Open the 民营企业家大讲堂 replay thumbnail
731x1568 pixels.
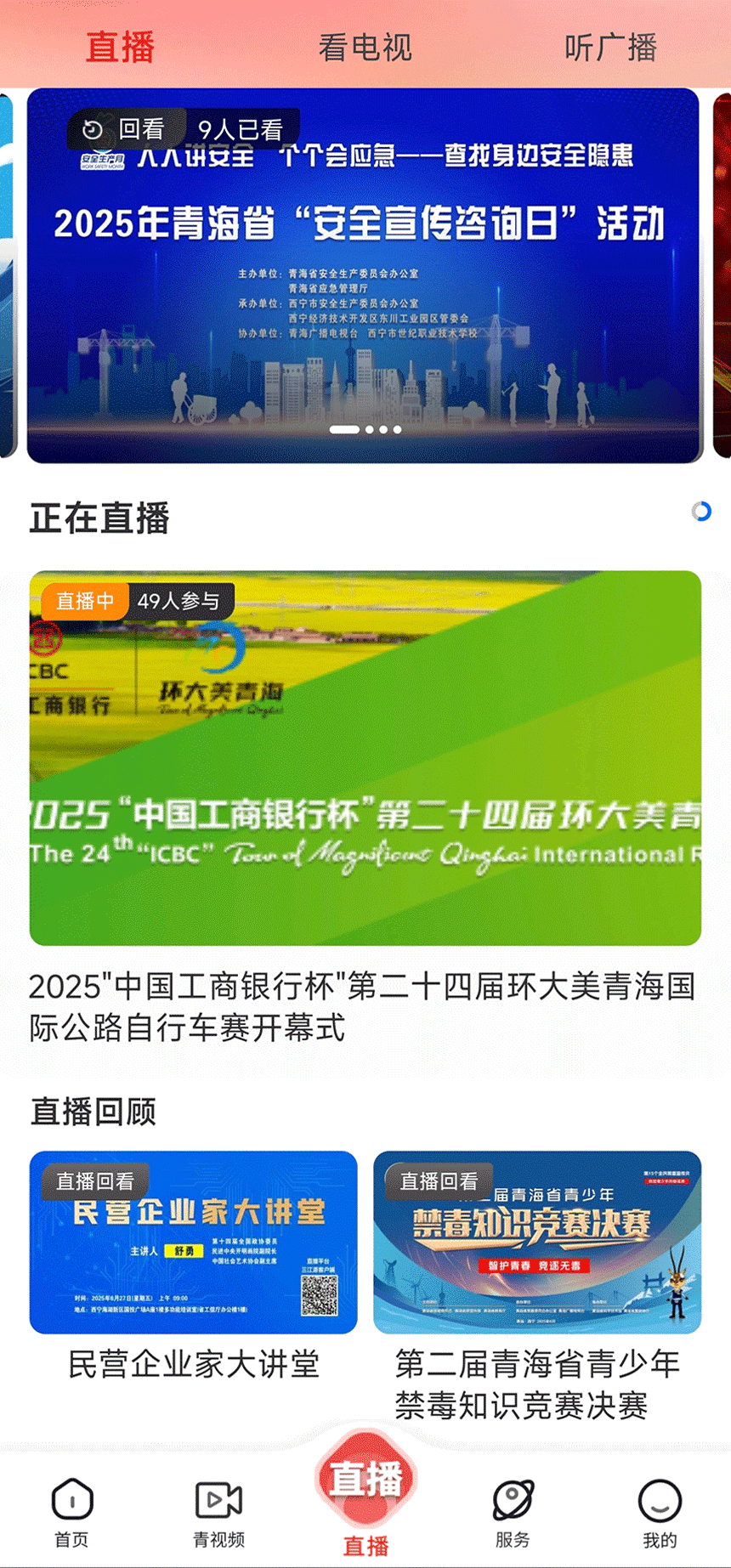(x=193, y=1241)
